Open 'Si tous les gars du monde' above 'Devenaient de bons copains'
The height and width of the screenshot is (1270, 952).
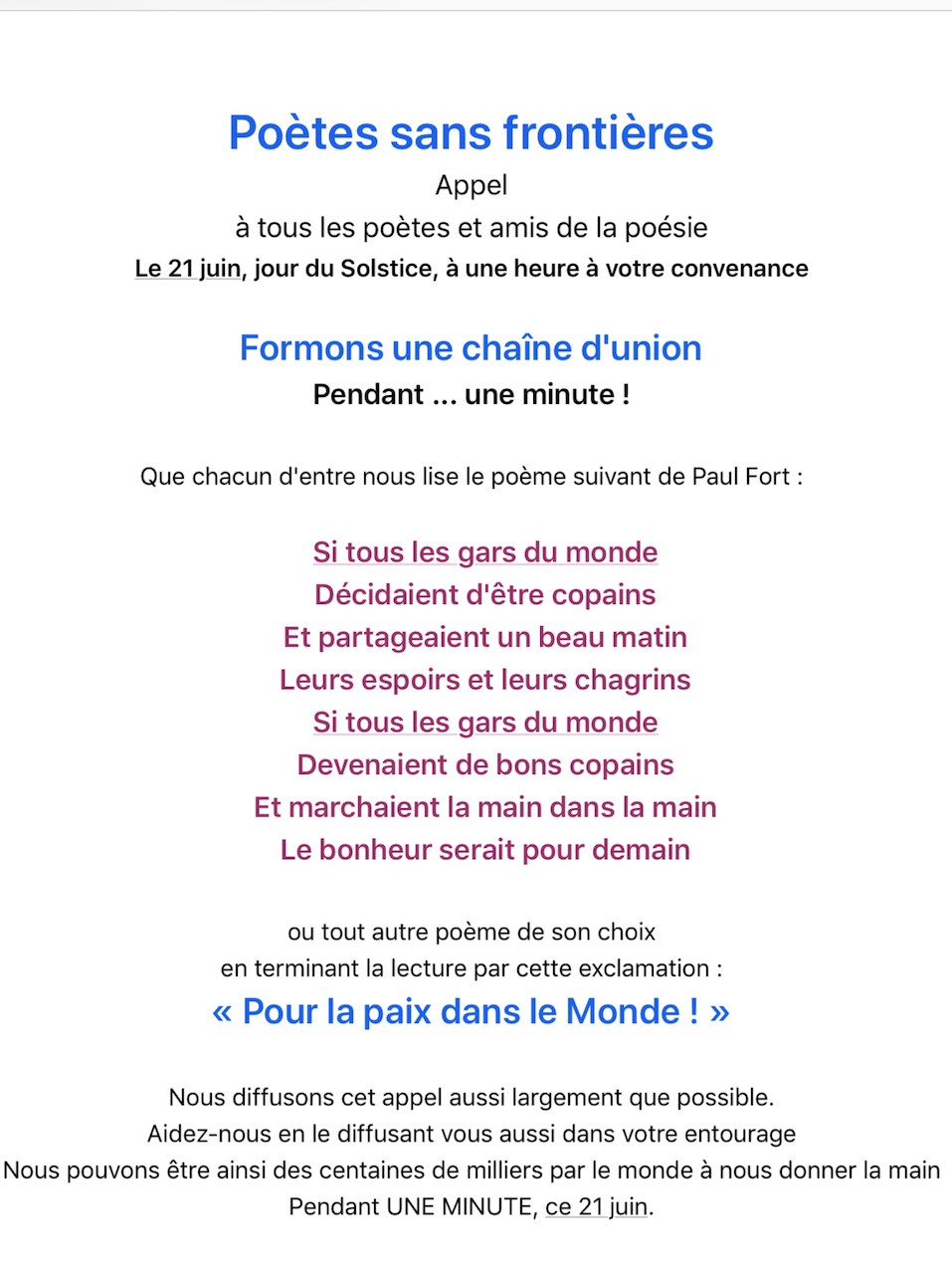484,723
